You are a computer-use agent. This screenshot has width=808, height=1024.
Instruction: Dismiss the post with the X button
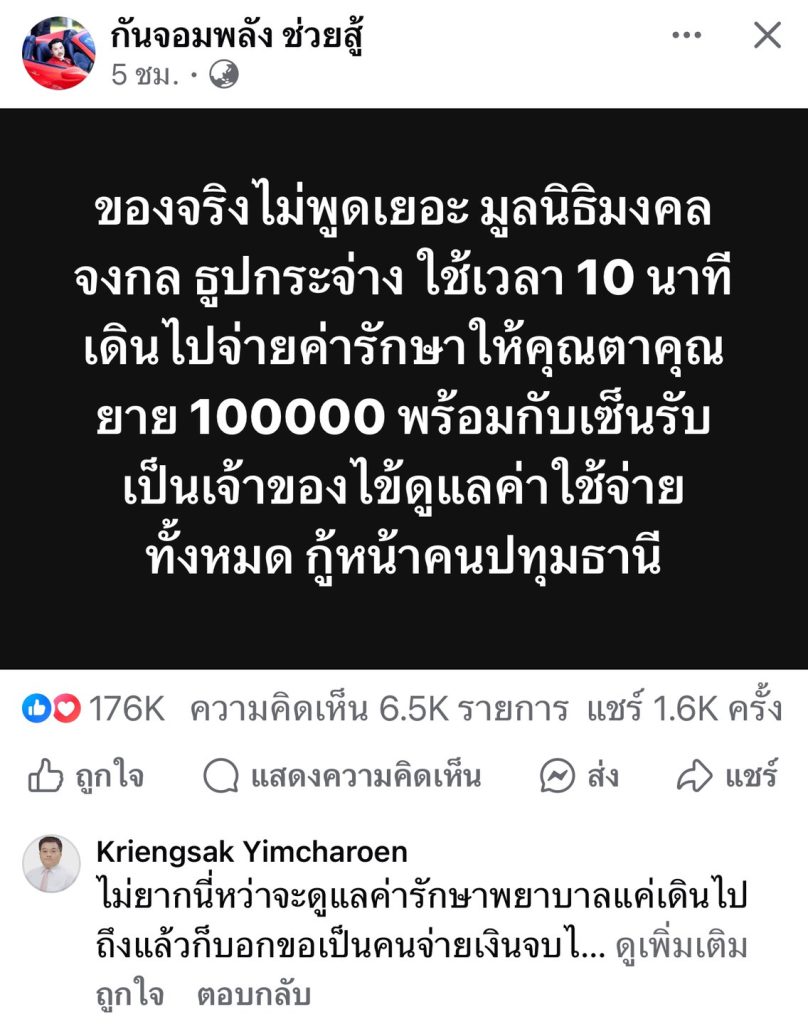point(767,37)
